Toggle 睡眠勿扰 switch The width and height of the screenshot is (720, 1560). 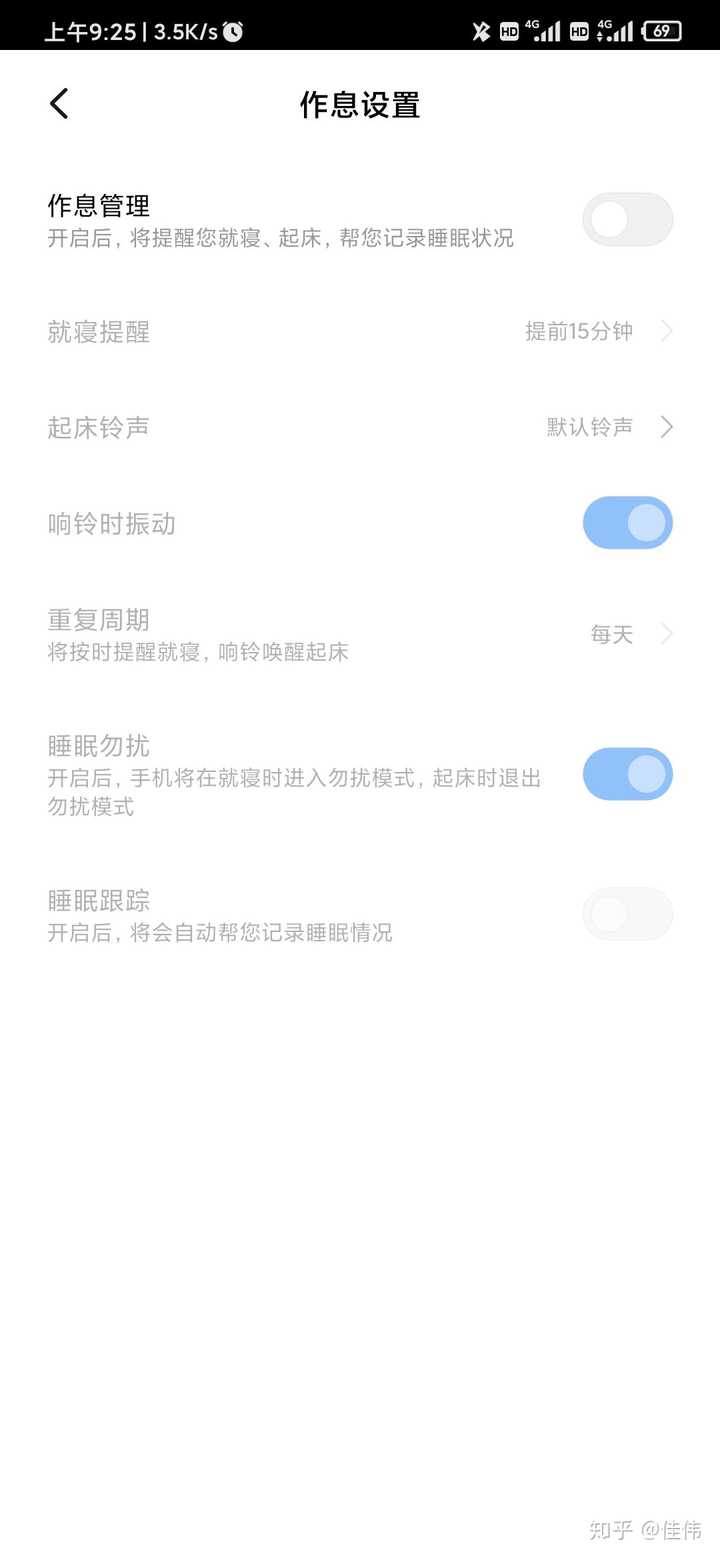pos(627,774)
